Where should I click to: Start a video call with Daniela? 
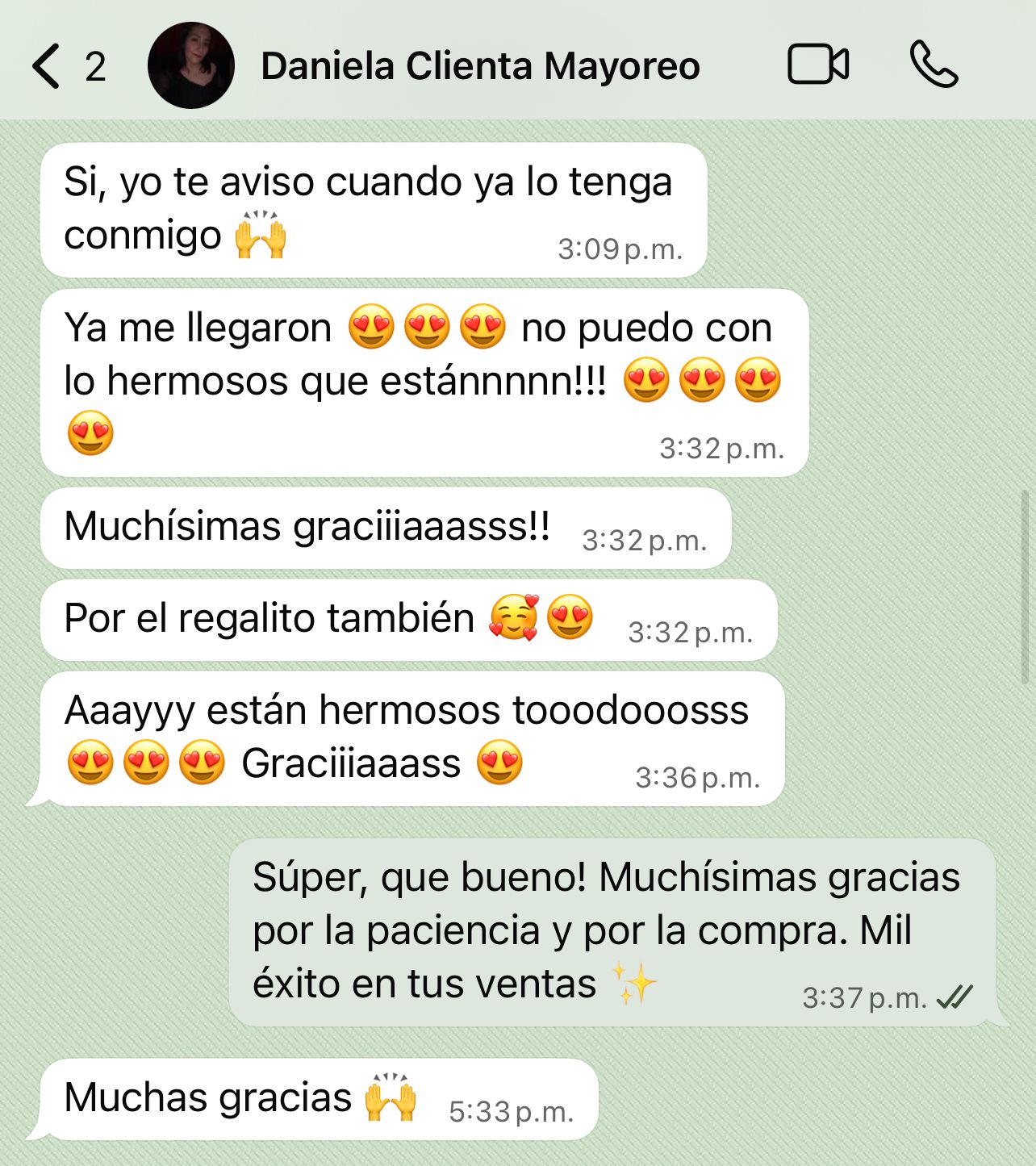coord(817,65)
